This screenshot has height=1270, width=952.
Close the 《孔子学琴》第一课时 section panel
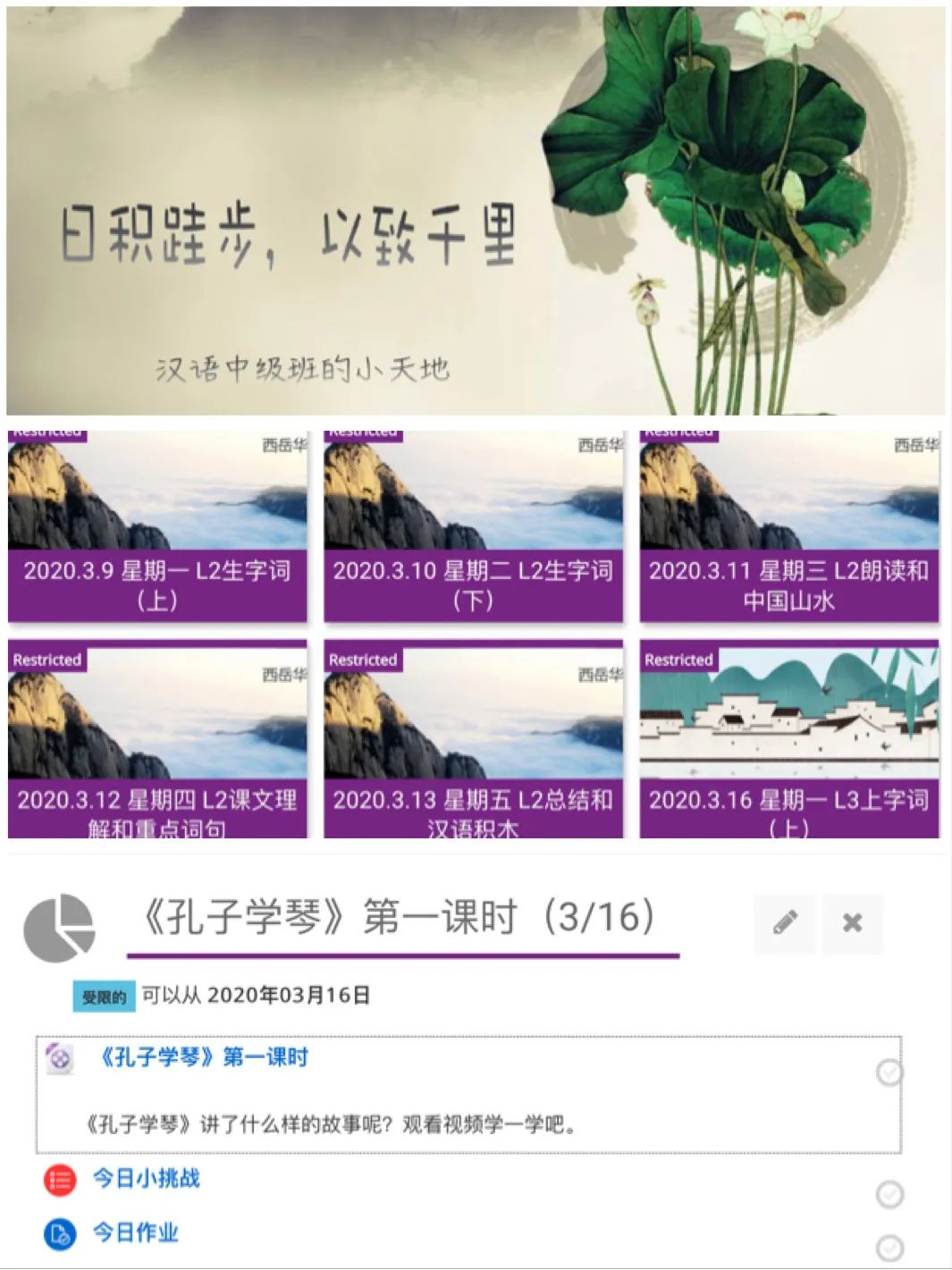(x=852, y=923)
